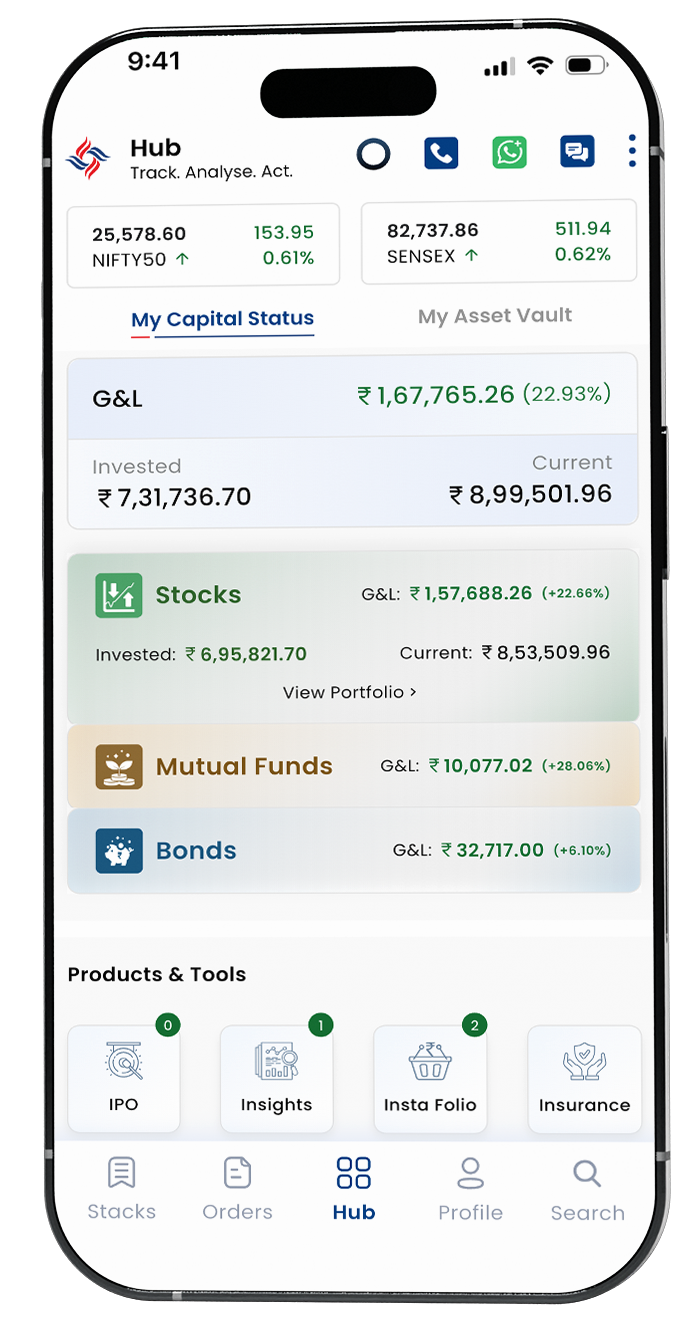Viewport: 700px width, 1331px height.
Task: Open the NIFTY50 index card
Action: tap(203, 245)
